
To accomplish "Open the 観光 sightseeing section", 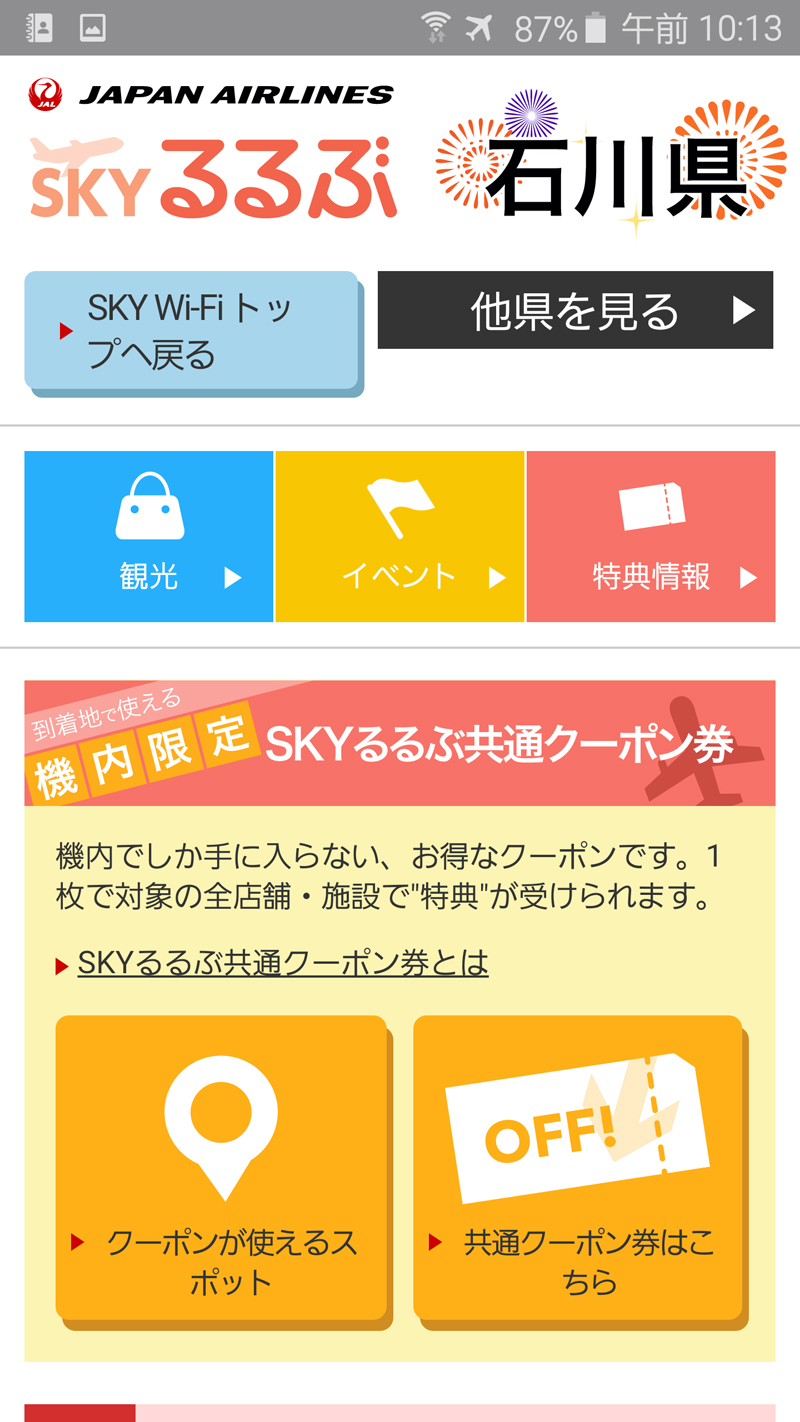I will tap(149, 536).
